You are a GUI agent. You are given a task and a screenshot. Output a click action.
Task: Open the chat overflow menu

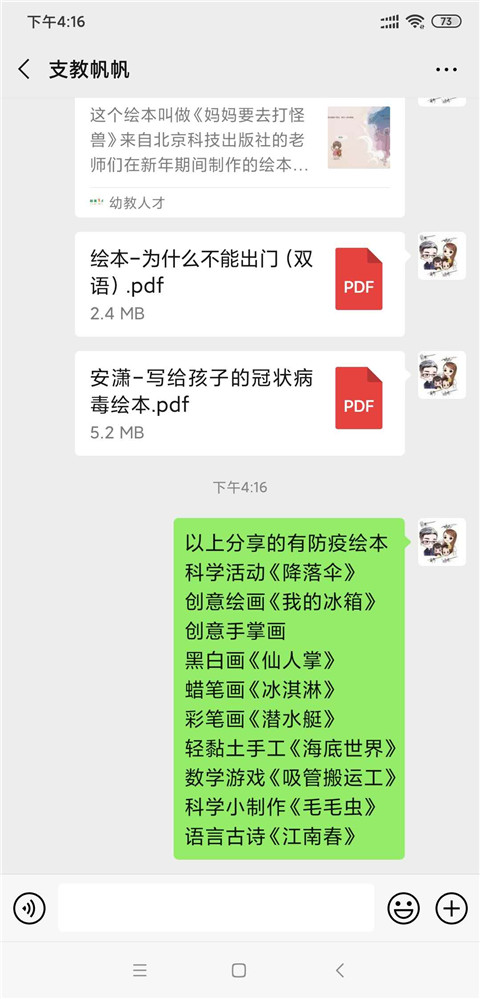pyautogui.click(x=446, y=70)
